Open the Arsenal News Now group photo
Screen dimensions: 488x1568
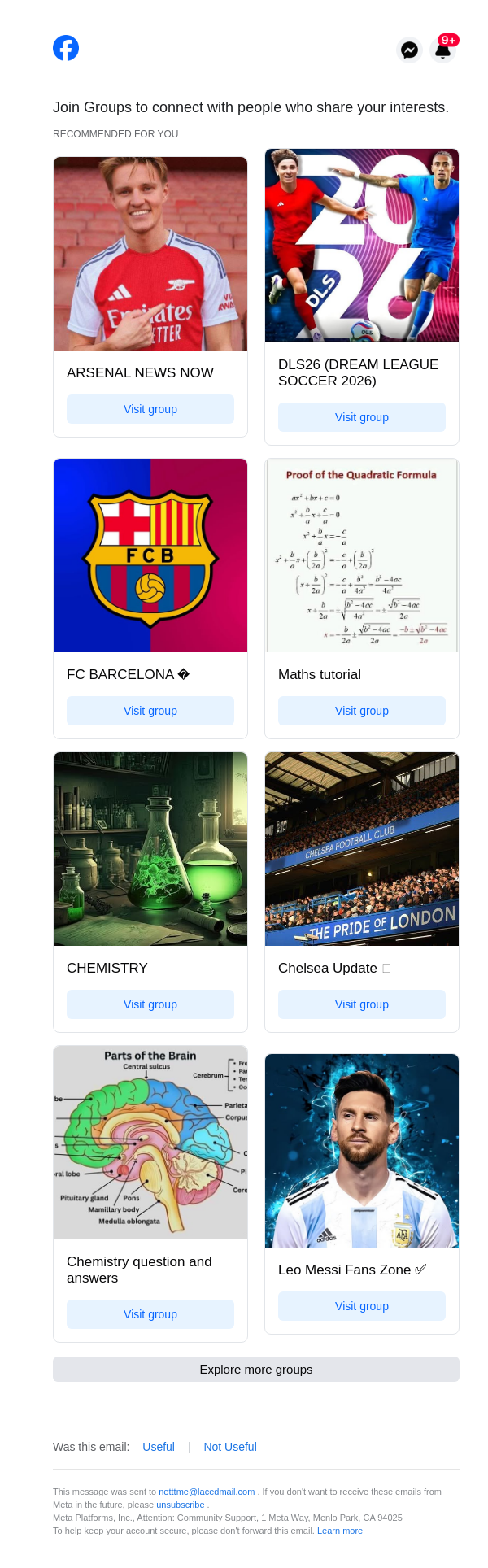pos(150,254)
